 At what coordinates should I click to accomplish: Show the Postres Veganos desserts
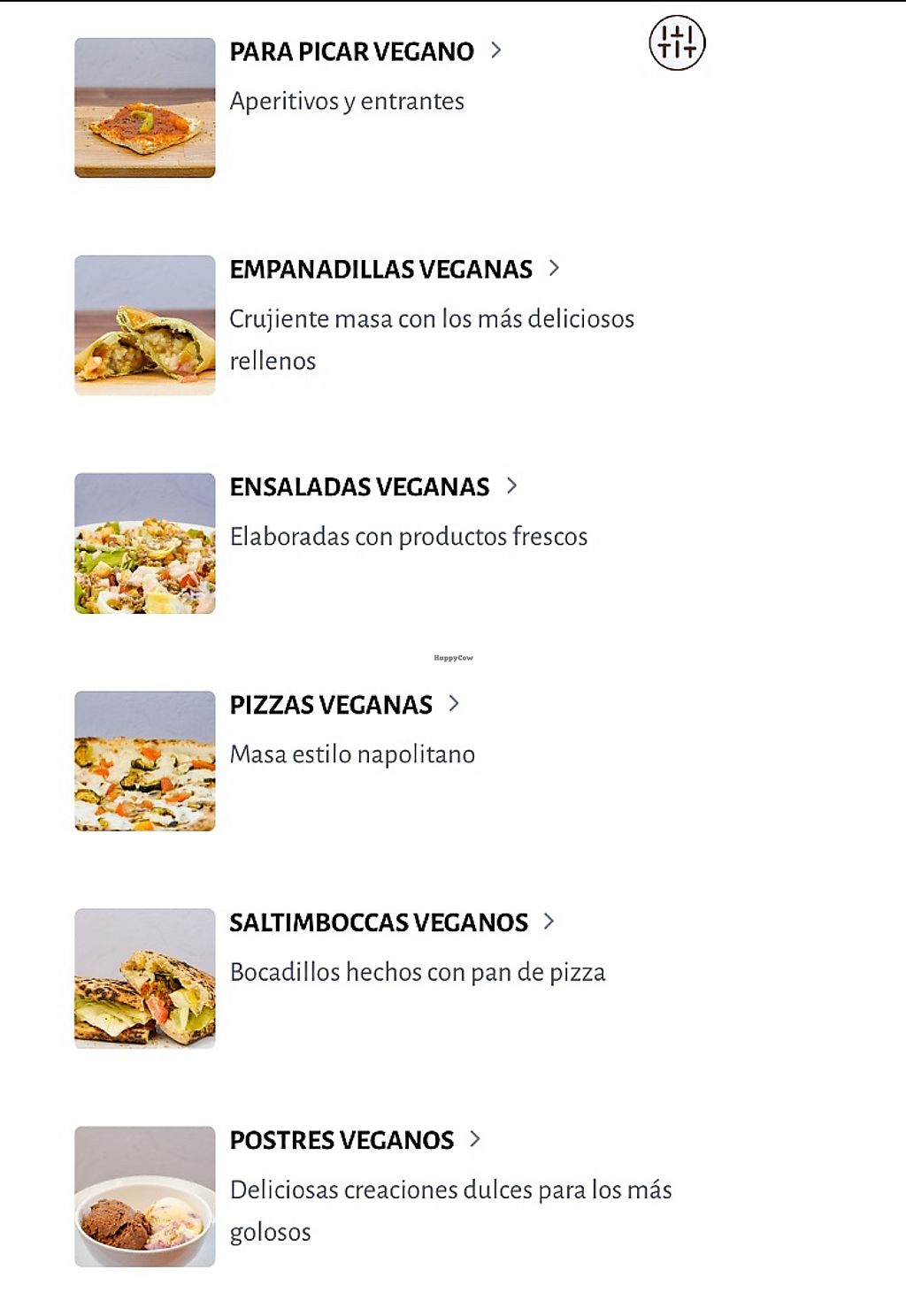[342, 1140]
